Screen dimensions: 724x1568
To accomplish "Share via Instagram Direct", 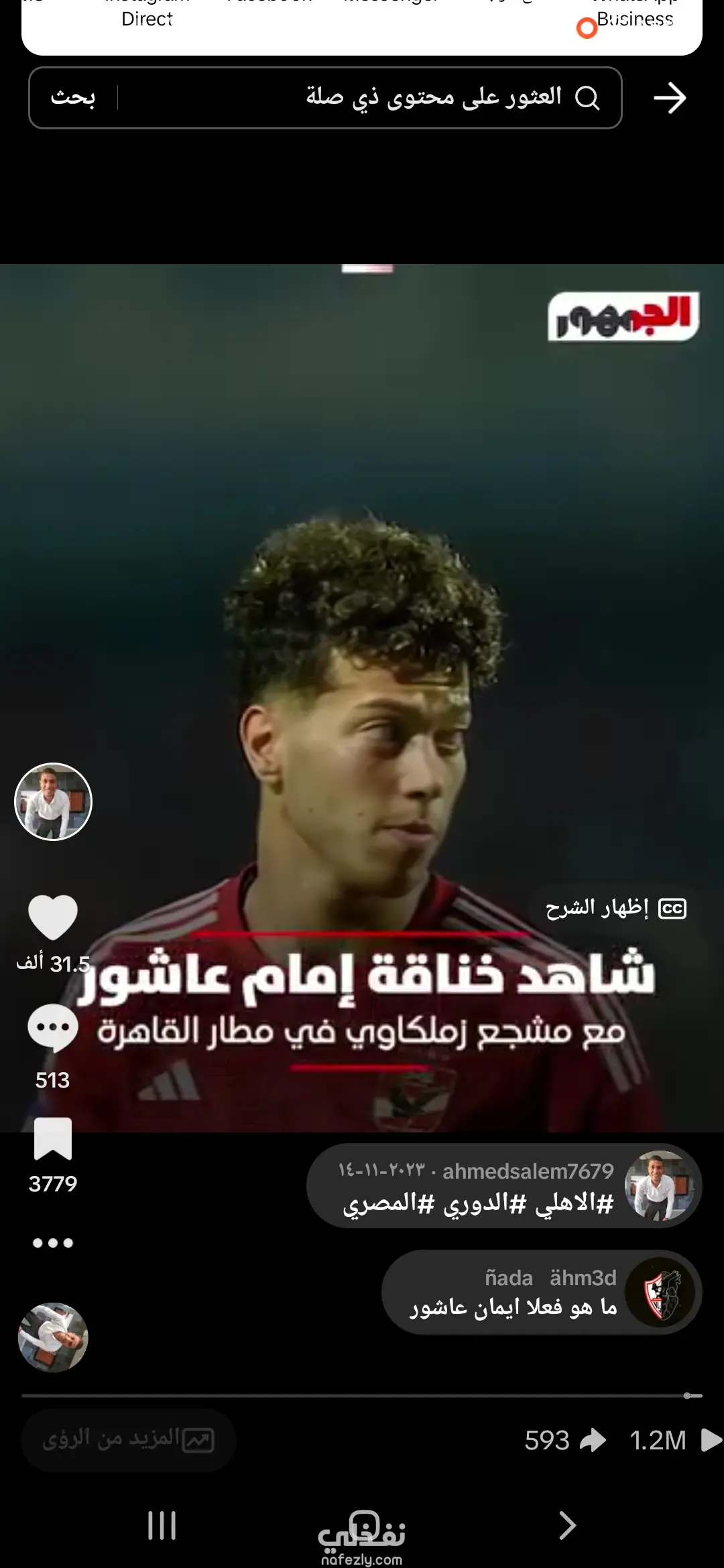I will coord(147,17).
